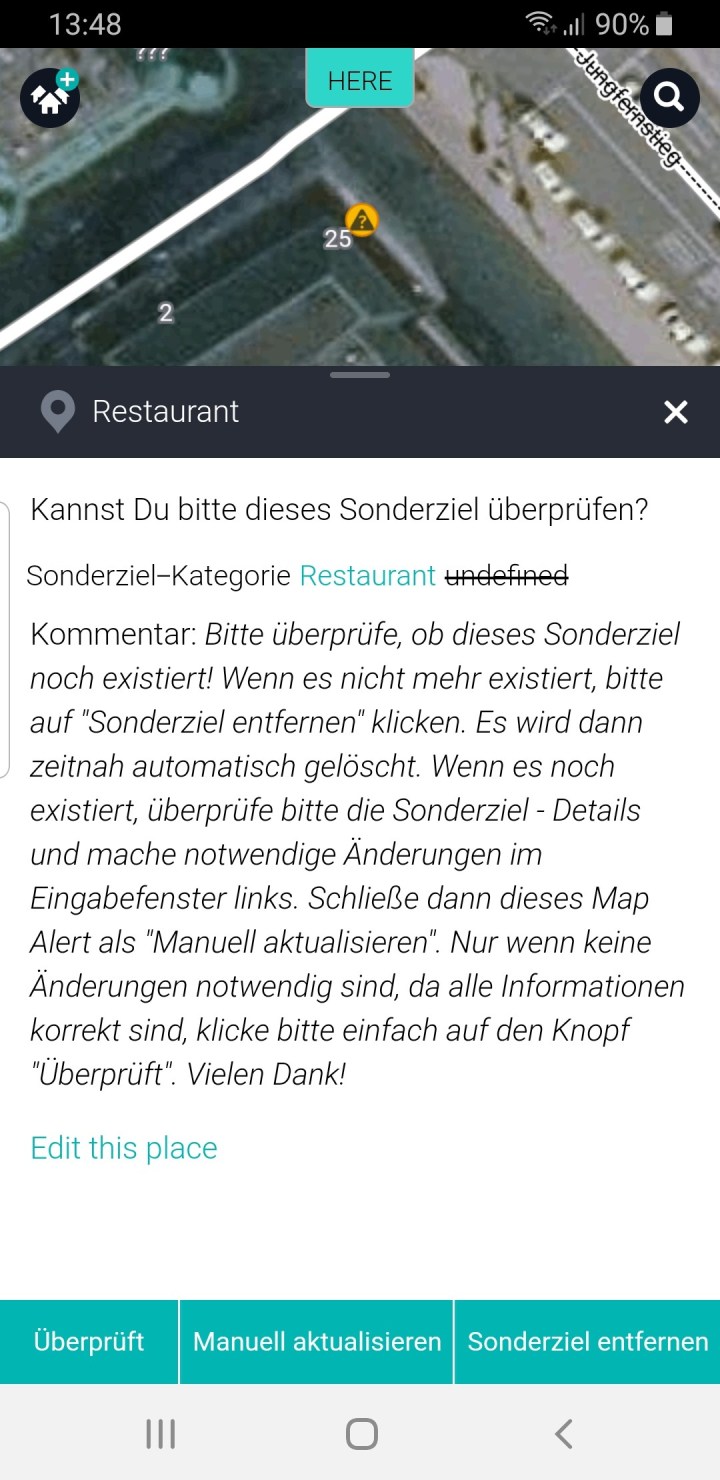720x1480 pixels.
Task: Close the Restaurant panel
Action: click(676, 412)
